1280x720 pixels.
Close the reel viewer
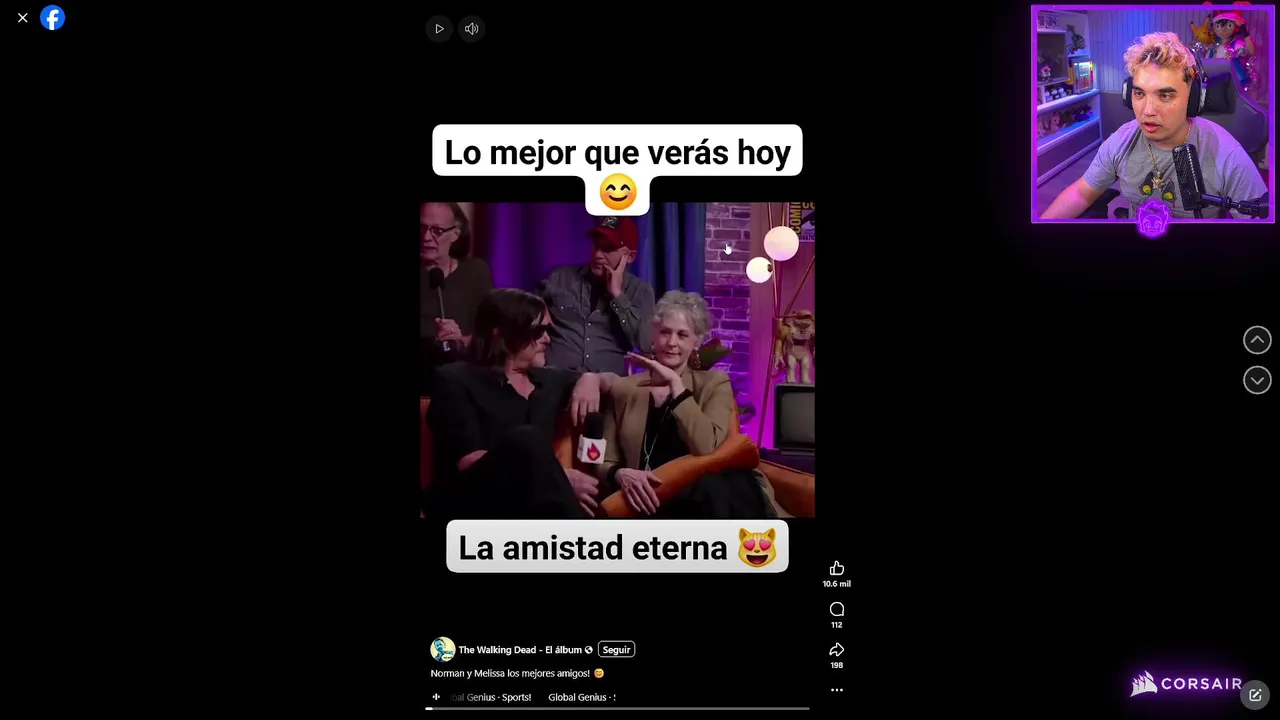tap(22, 18)
